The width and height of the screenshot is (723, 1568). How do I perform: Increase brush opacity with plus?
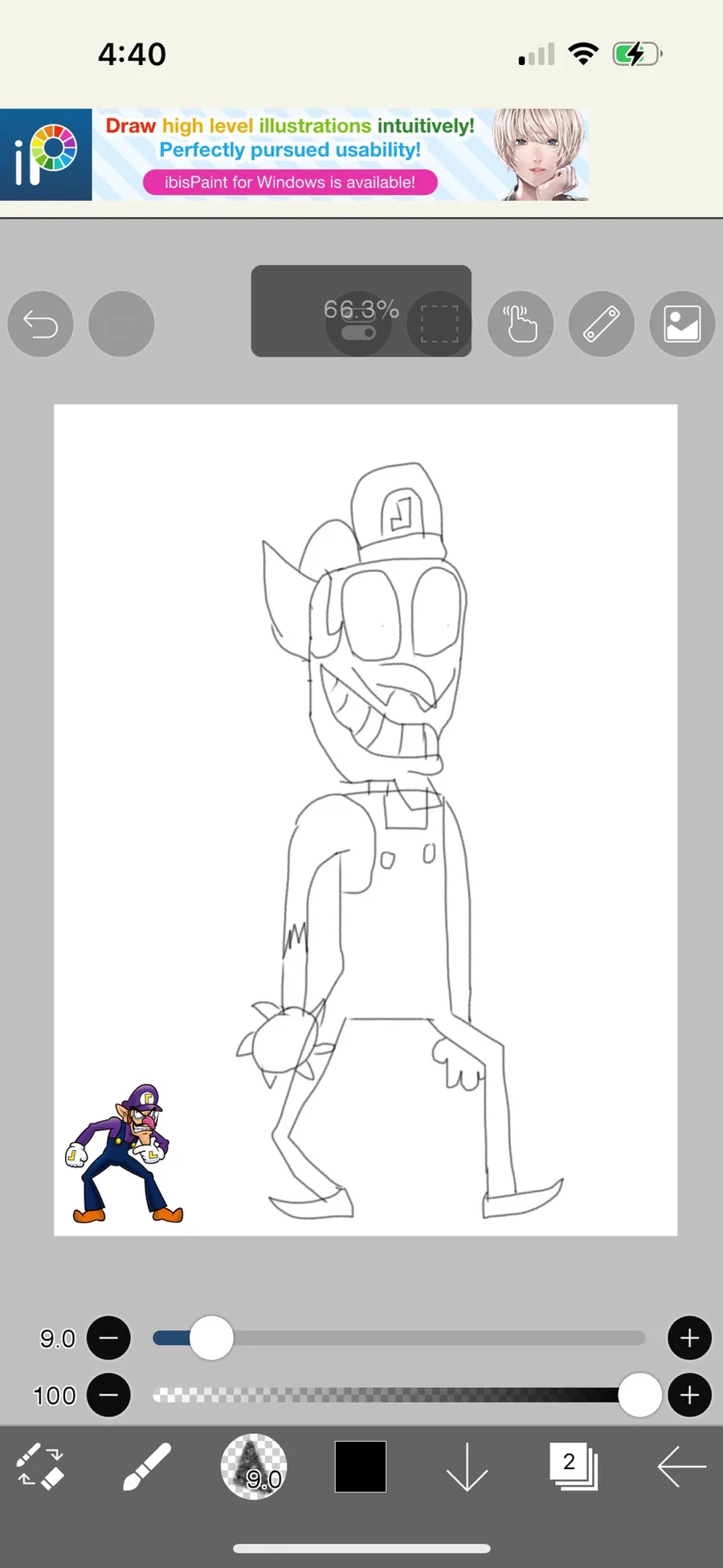689,1395
